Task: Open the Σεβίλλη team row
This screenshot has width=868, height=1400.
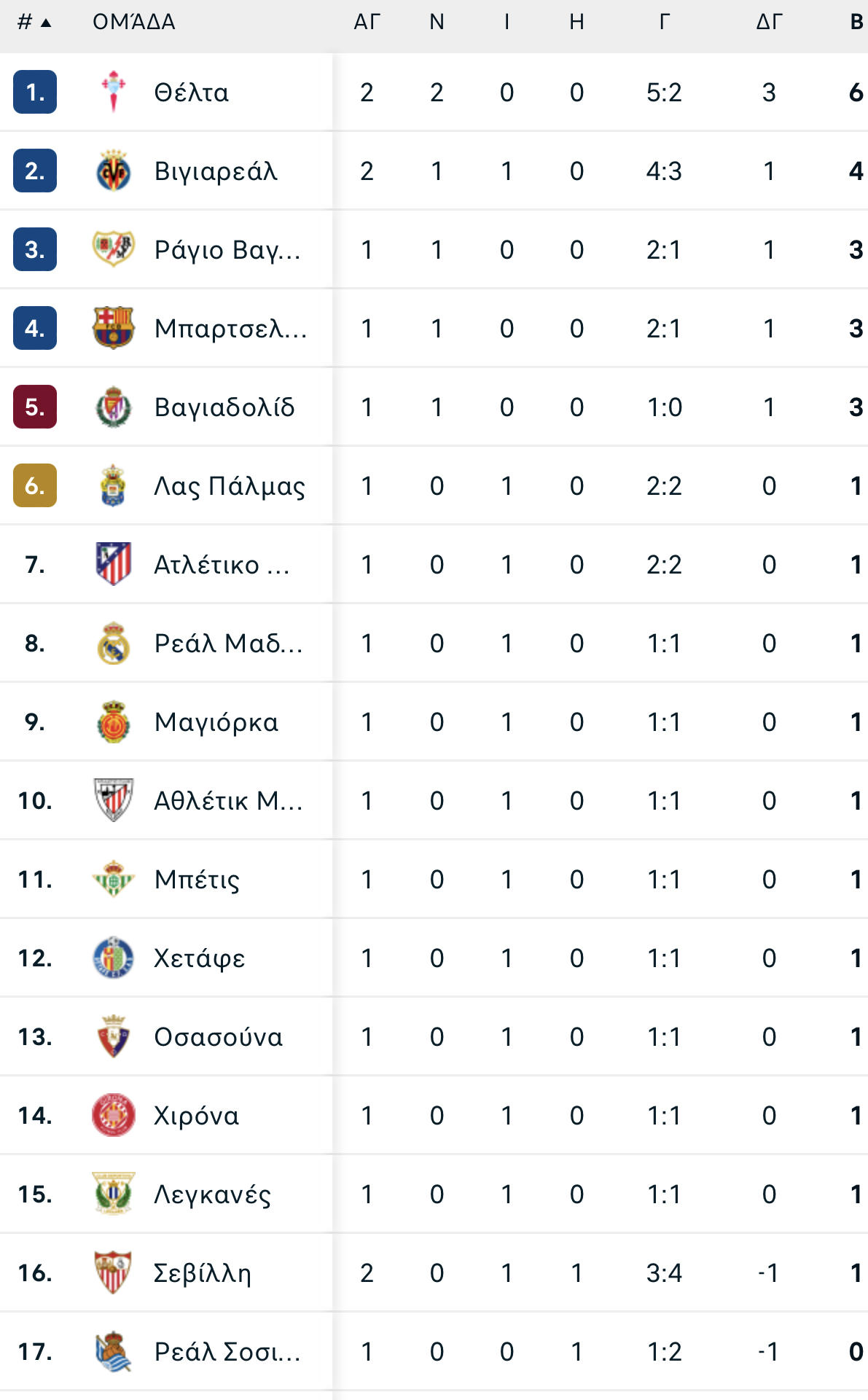Action: (434, 1273)
